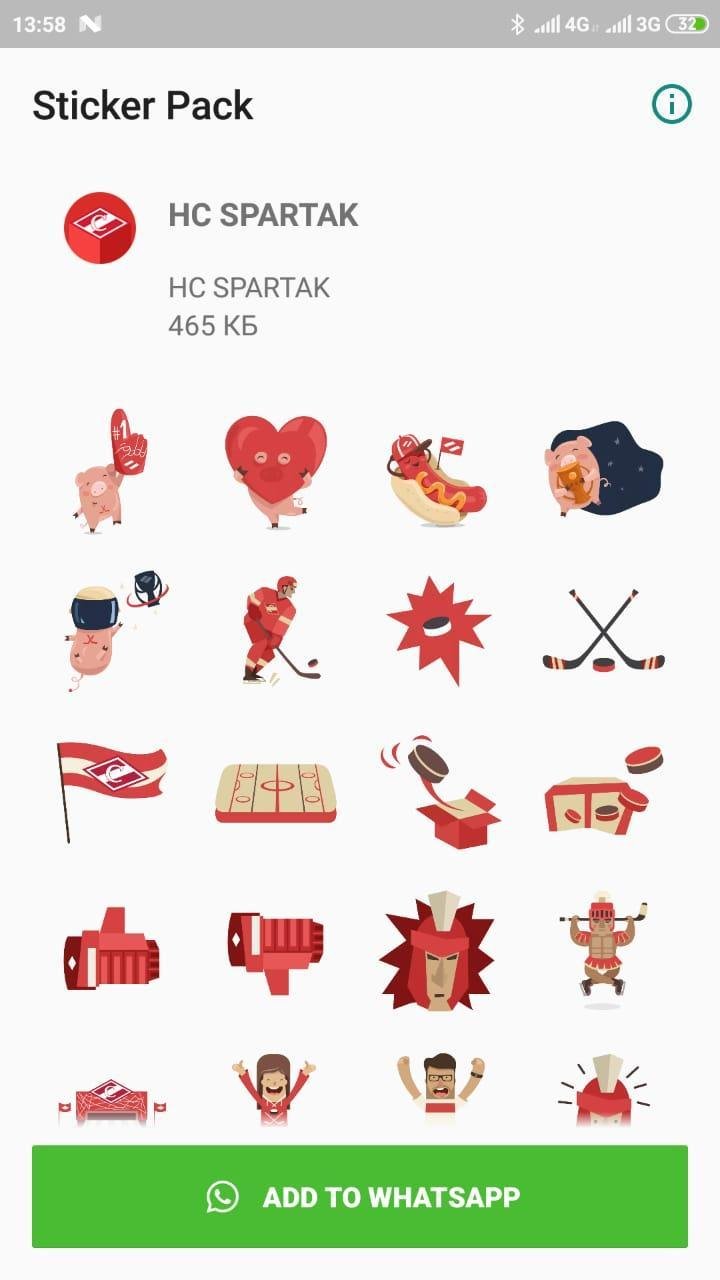The height and width of the screenshot is (1280, 720).
Task: Preview the pig hugging red heart sticker
Action: 275,469
